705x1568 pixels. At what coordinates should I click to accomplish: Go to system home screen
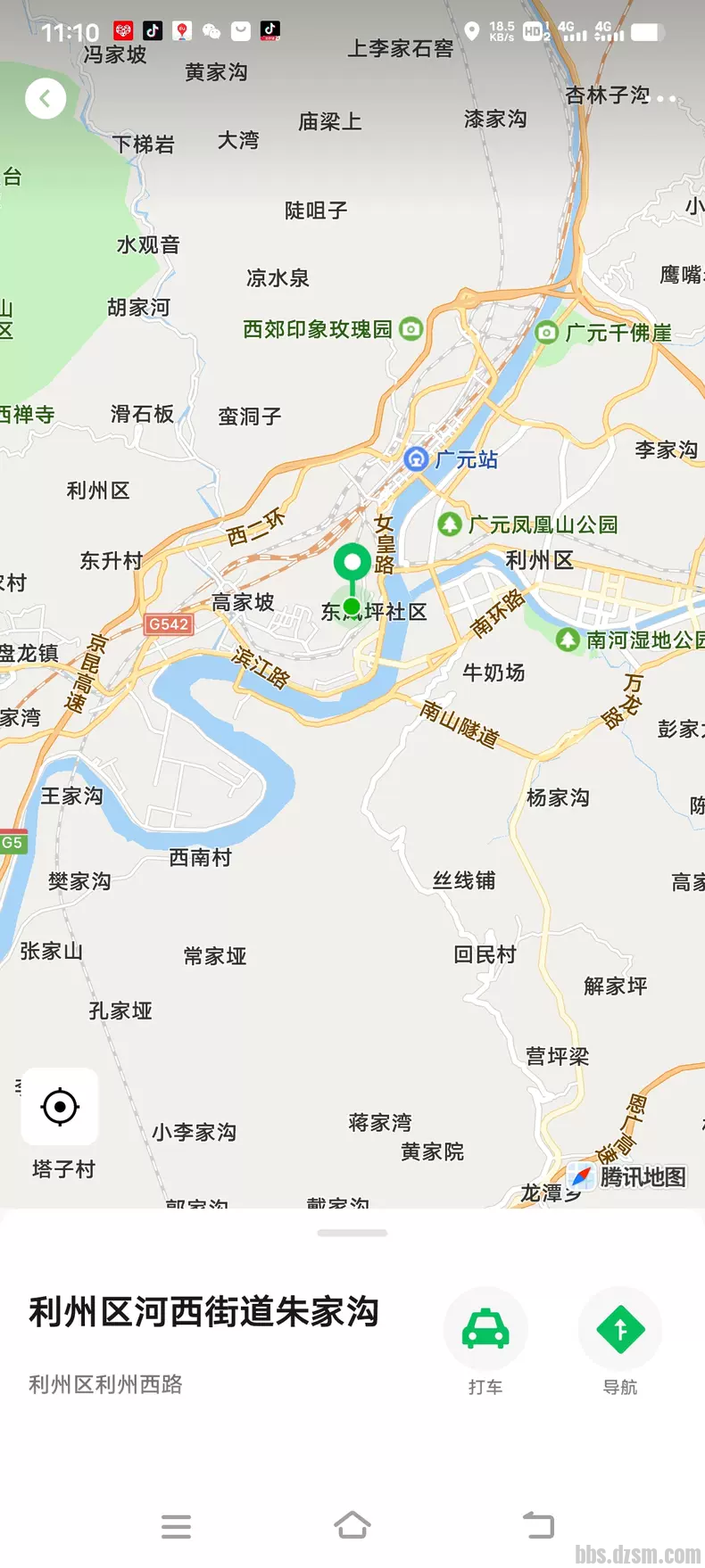pos(352,1525)
